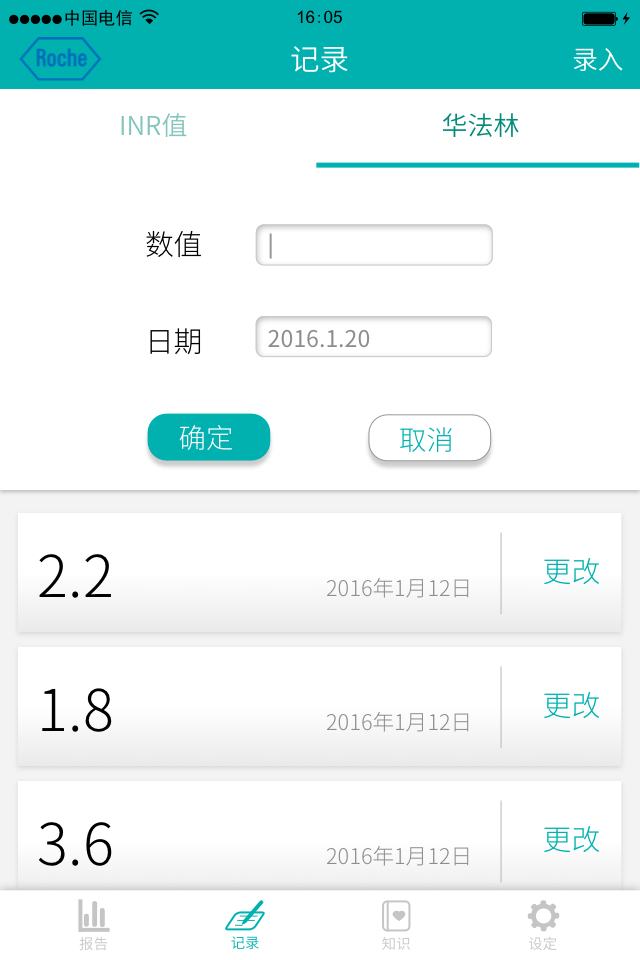Screen dimensions: 640x960
Task: Tap the 录入 button in header
Action: click(x=597, y=60)
